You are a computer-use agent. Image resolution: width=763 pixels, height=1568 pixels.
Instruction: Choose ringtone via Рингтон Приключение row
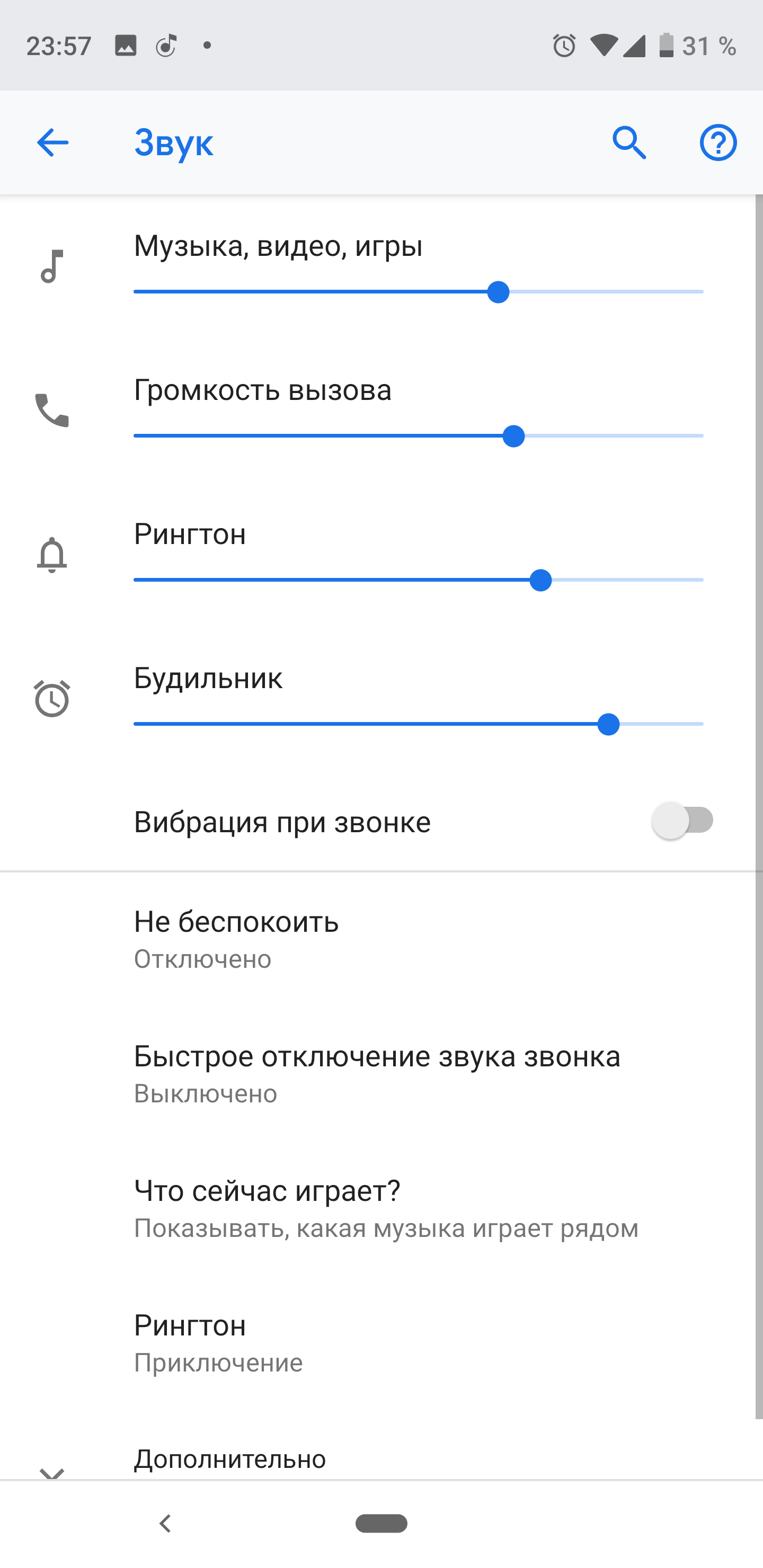click(381, 1343)
